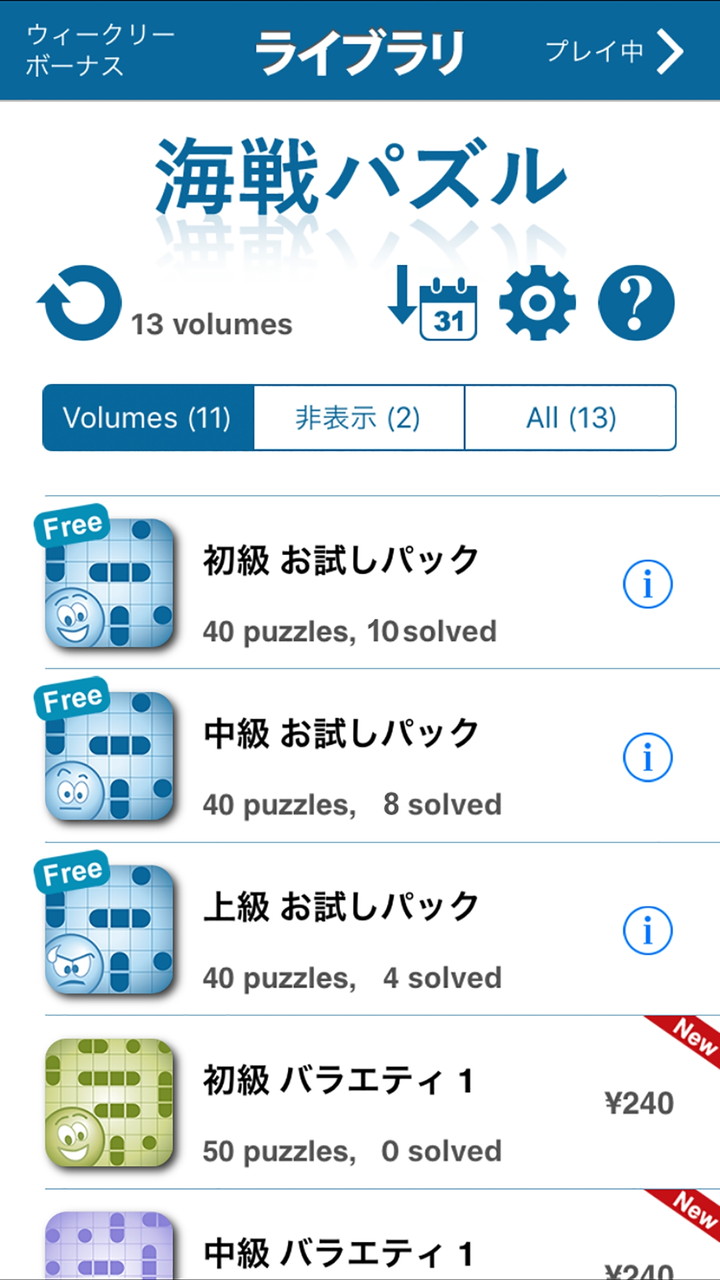View info for 中級 お試しパック

click(x=647, y=758)
